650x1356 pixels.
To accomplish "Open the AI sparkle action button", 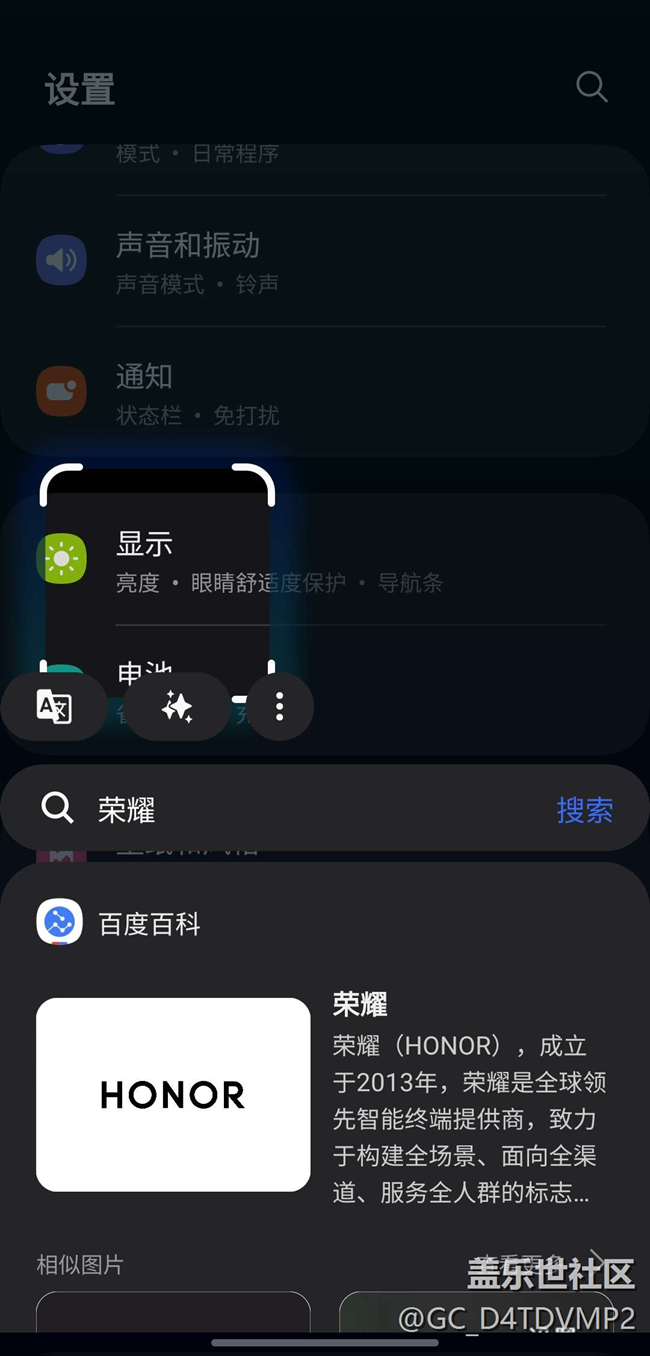I will tap(177, 707).
